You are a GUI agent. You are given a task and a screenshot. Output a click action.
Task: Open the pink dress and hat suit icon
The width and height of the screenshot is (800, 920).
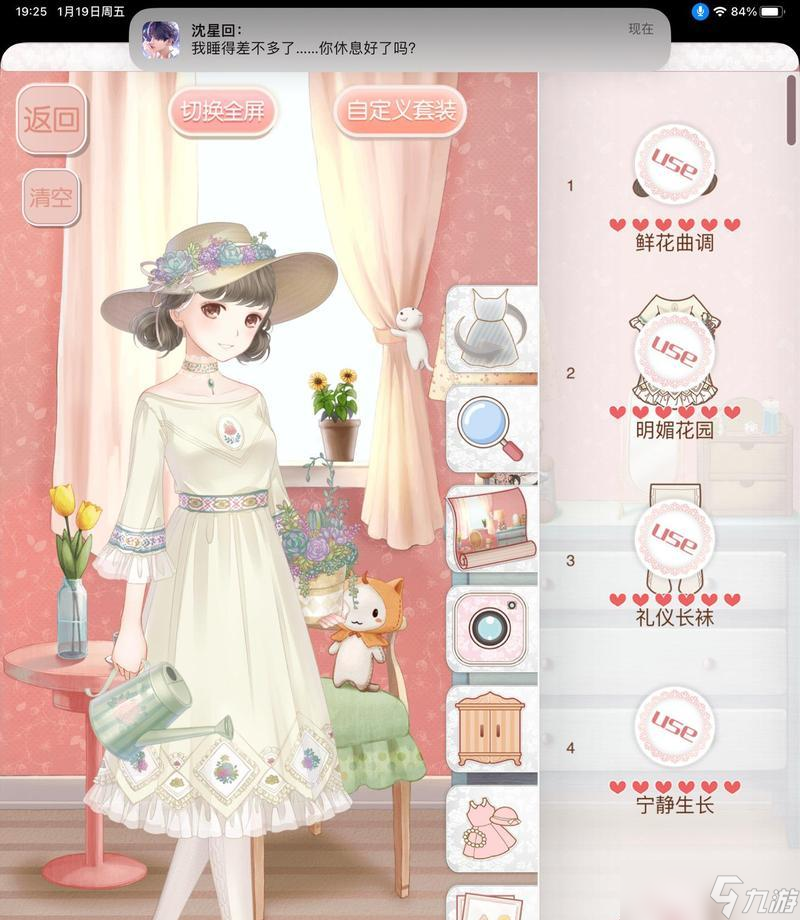click(x=491, y=823)
